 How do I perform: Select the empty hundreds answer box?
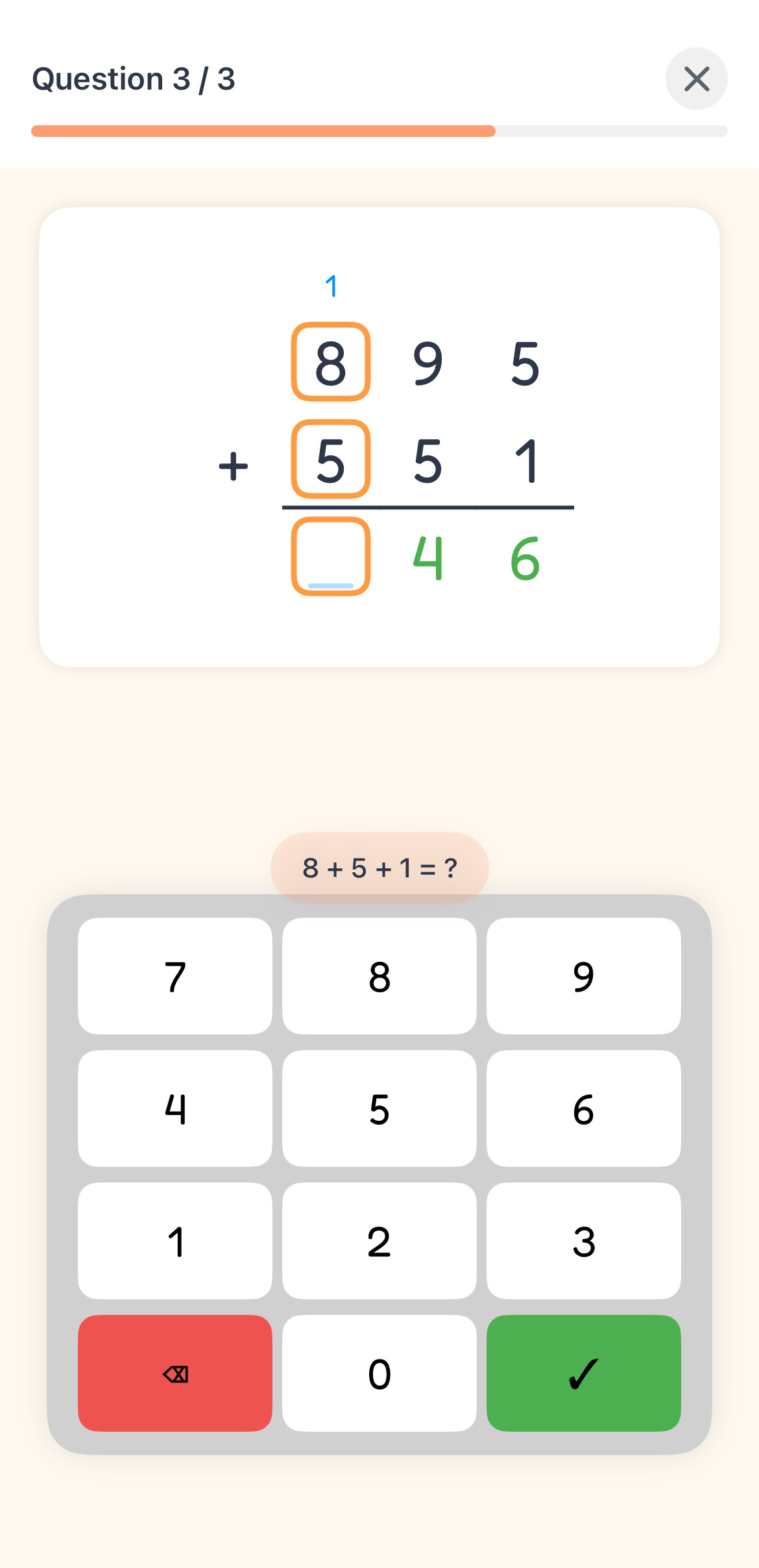coord(331,557)
